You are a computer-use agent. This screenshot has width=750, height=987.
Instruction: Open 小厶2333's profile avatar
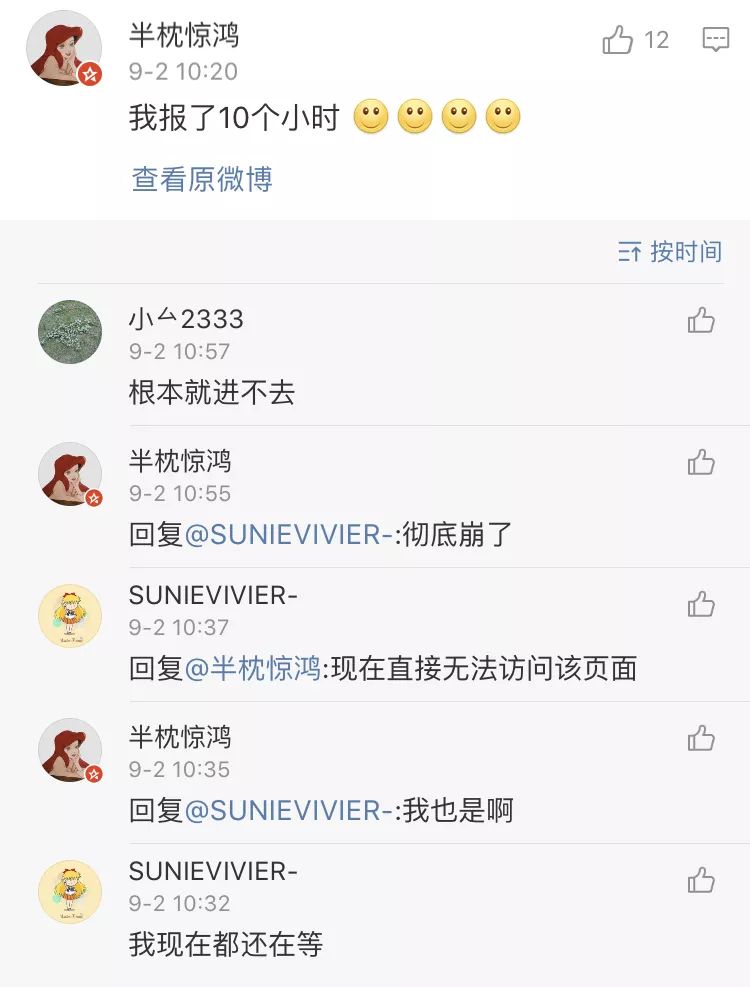tap(70, 331)
